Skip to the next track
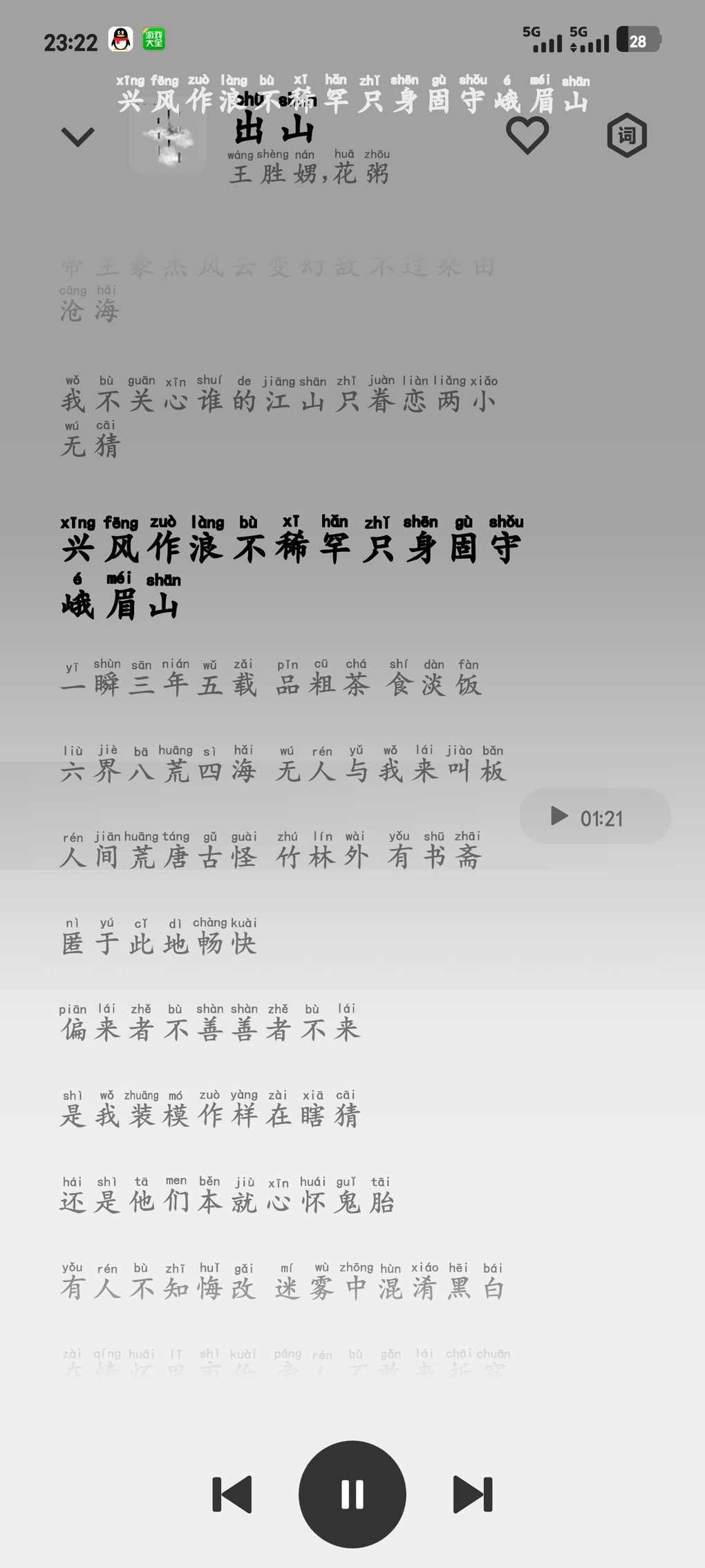Viewport: 705px width, 1568px height. (x=473, y=1494)
